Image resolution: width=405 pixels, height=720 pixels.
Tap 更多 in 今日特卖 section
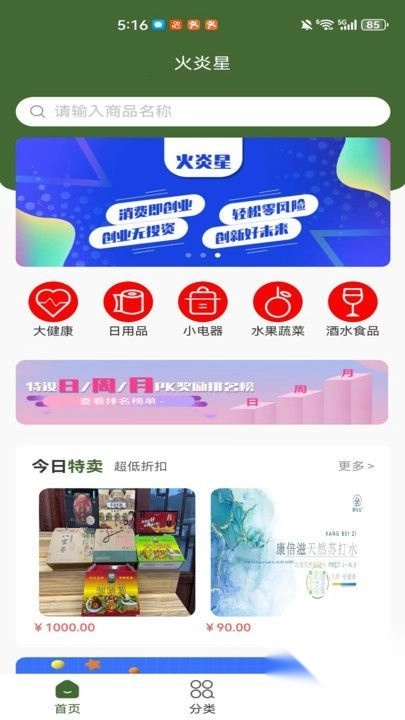click(356, 466)
